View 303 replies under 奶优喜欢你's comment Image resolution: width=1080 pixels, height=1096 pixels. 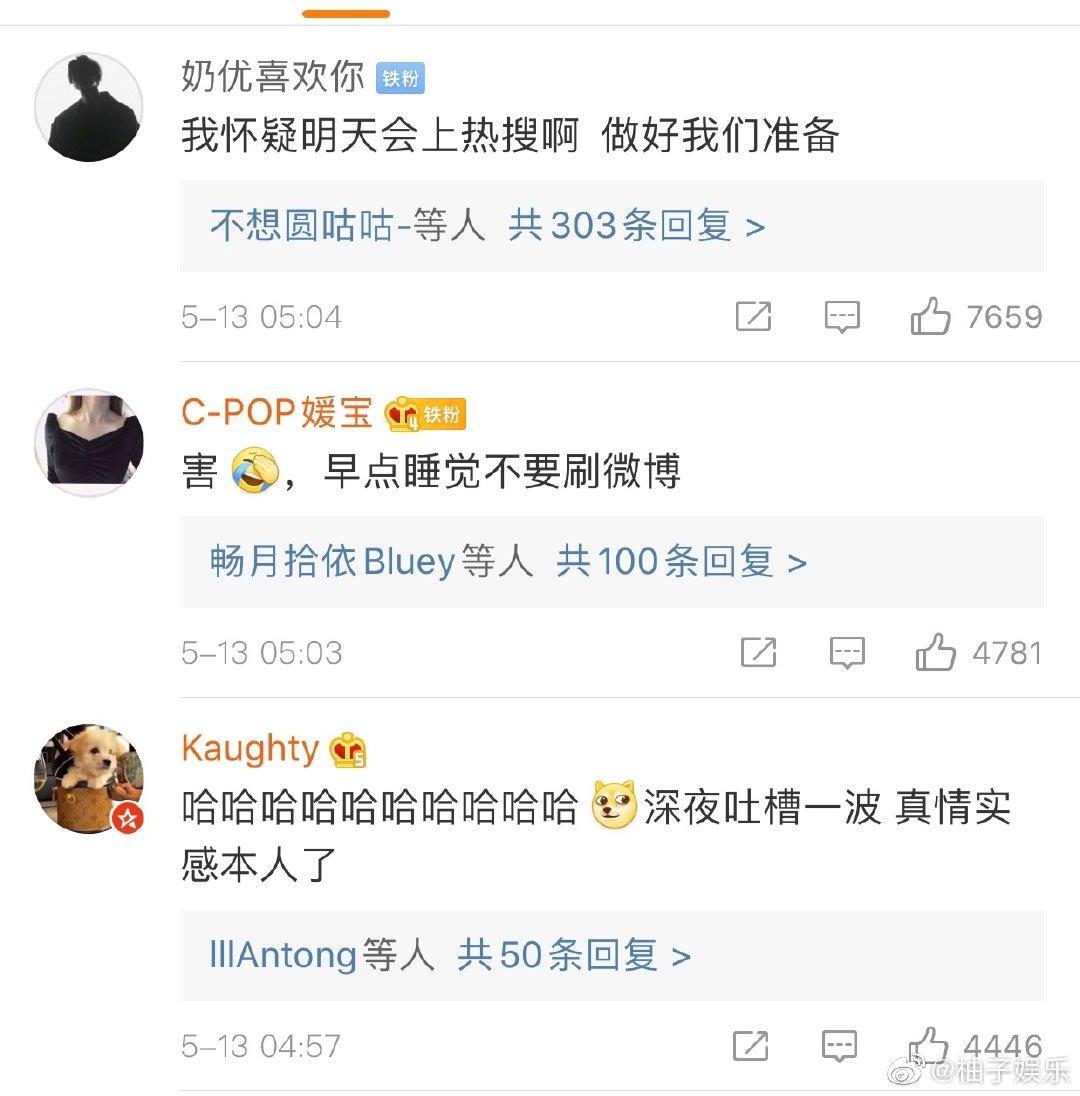click(636, 226)
